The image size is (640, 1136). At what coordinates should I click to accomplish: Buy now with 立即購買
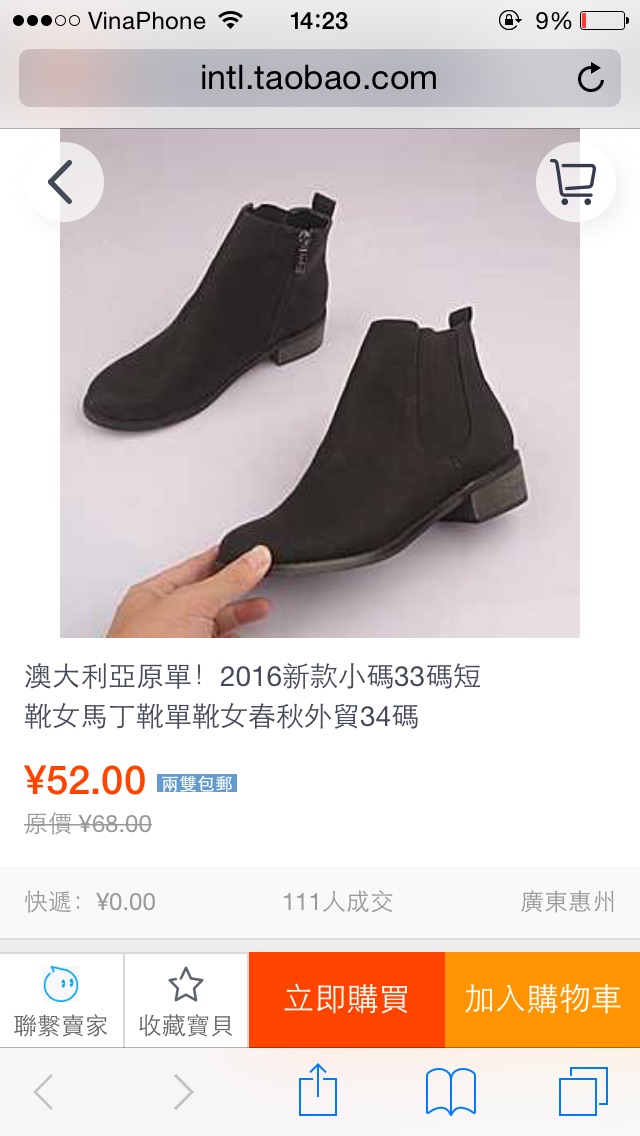[346, 1000]
